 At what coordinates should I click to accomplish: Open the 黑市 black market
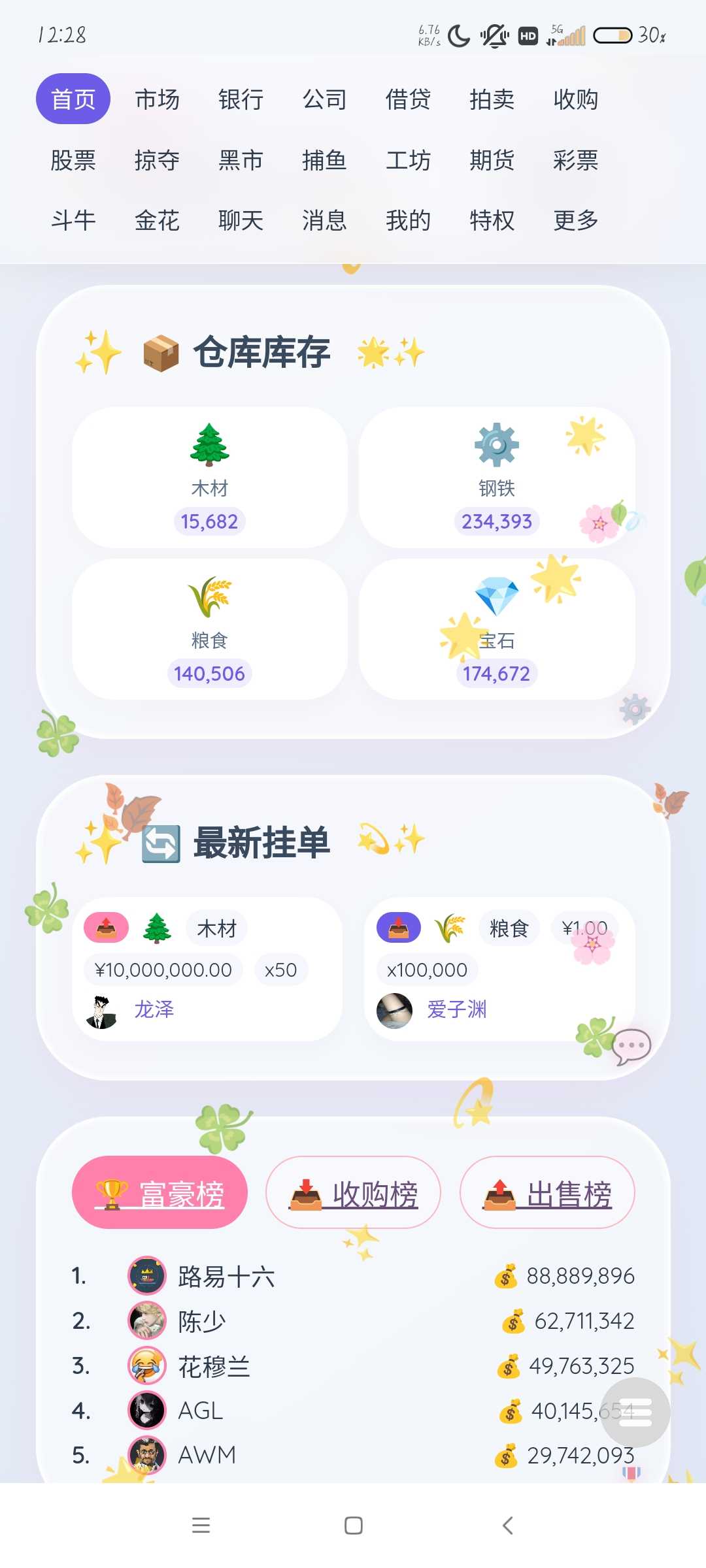point(241,160)
